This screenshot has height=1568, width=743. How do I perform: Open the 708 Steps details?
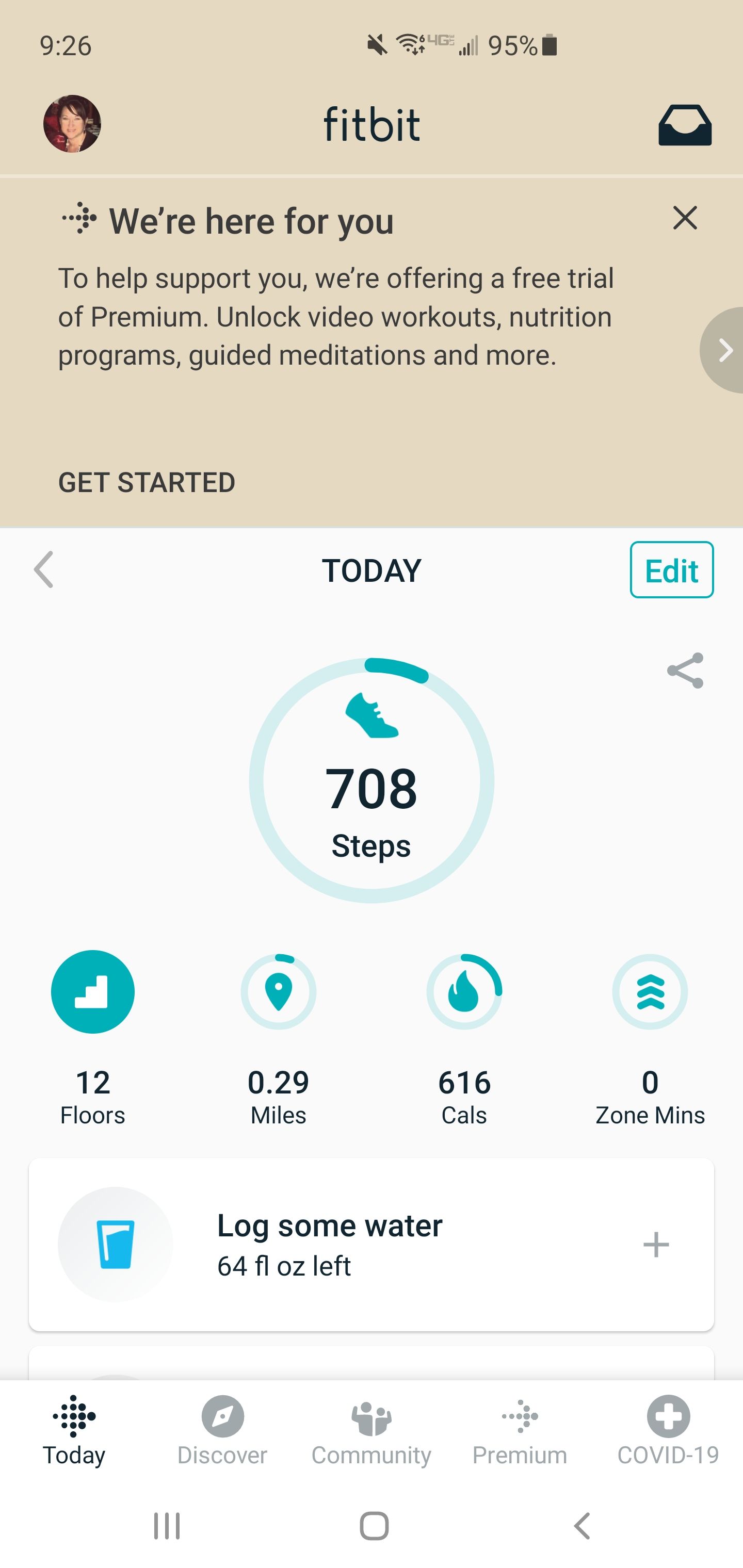click(372, 780)
